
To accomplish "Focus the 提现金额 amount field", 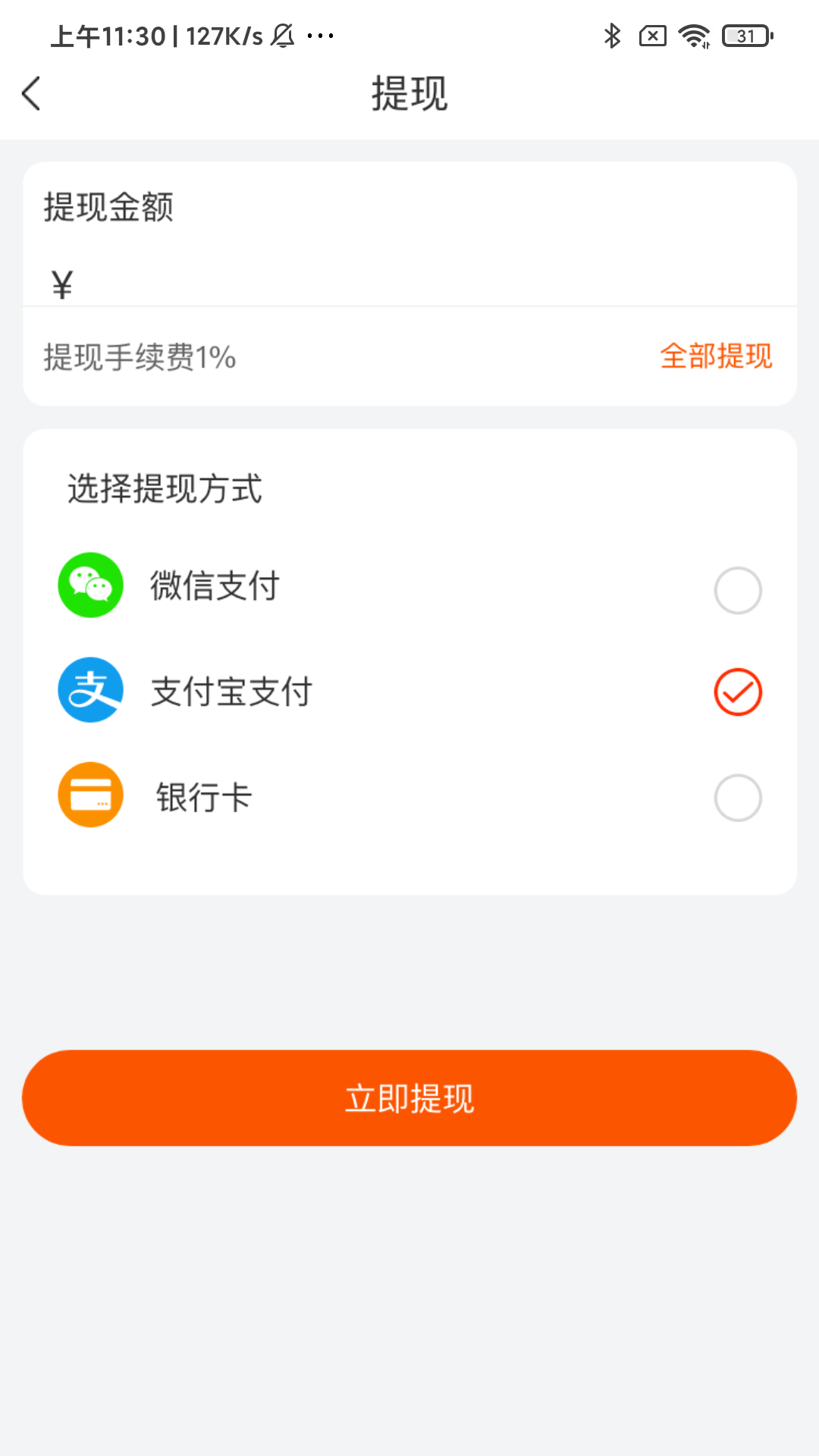I will pos(425,284).
